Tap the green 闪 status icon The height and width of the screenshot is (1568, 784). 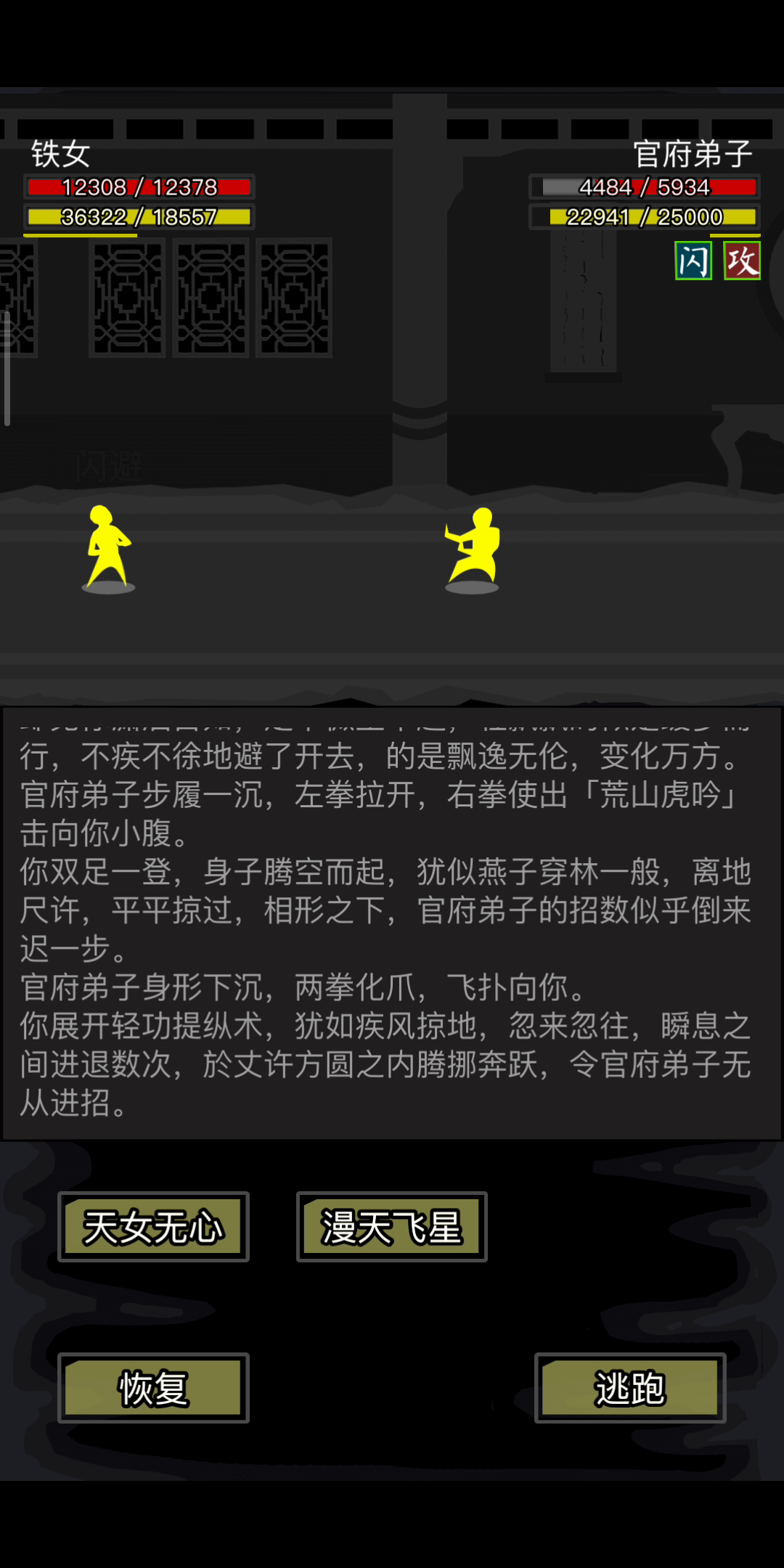pyautogui.click(x=693, y=261)
